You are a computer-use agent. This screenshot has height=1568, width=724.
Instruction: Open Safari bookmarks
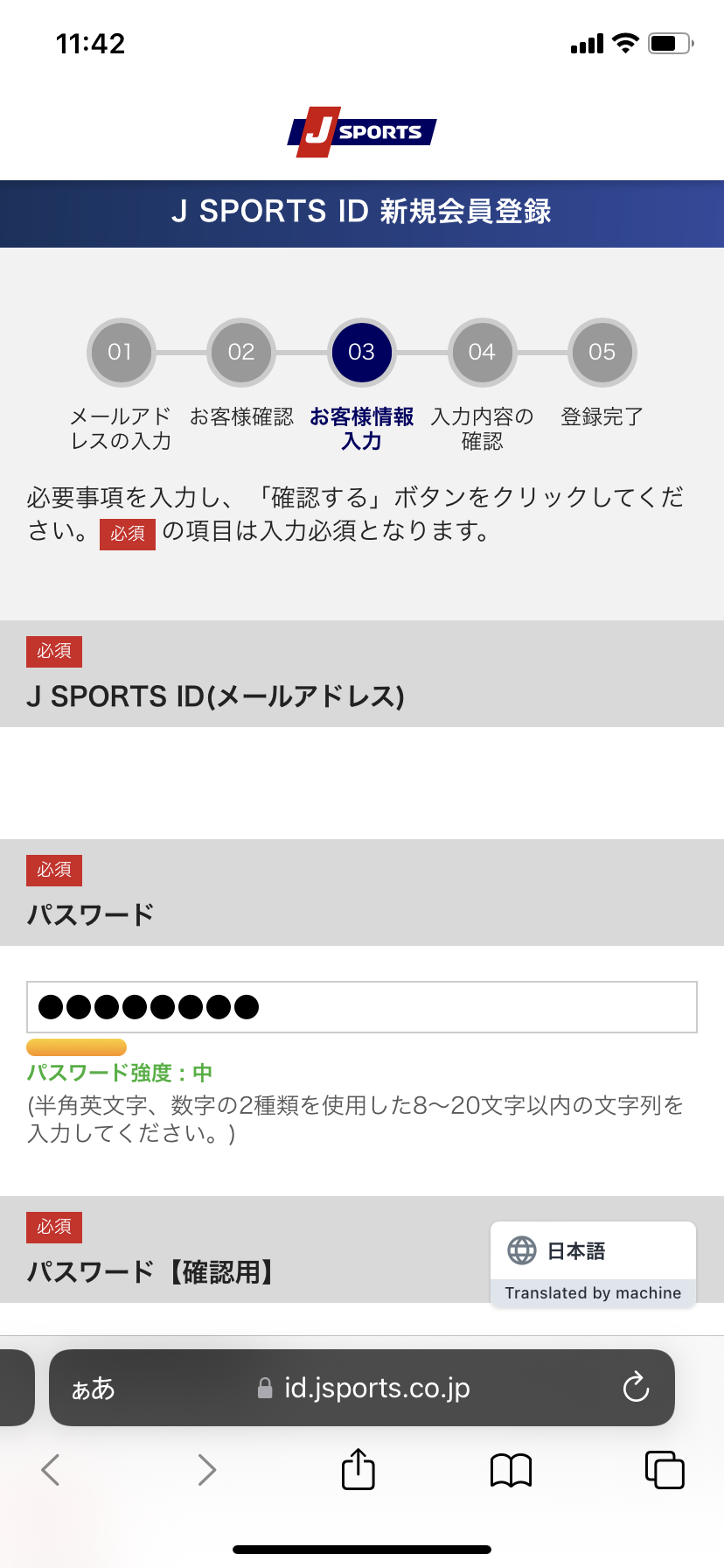512,1470
